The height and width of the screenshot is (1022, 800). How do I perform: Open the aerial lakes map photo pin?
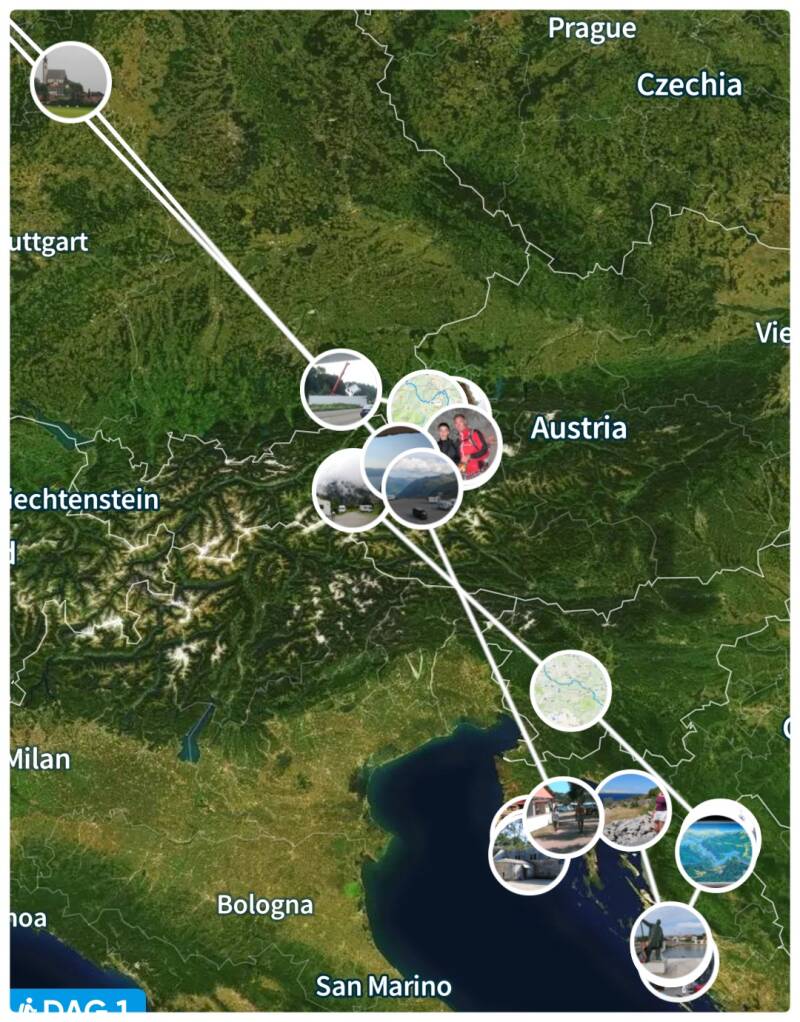point(715,853)
